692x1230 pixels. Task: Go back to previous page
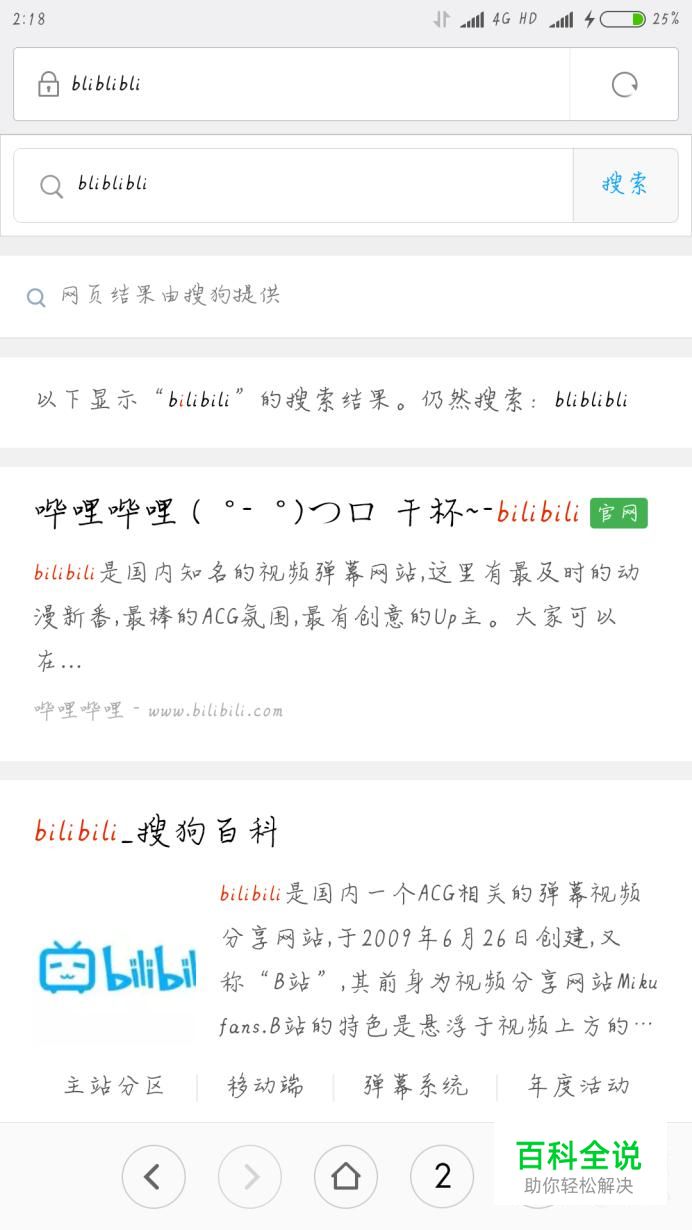coord(154,1177)
